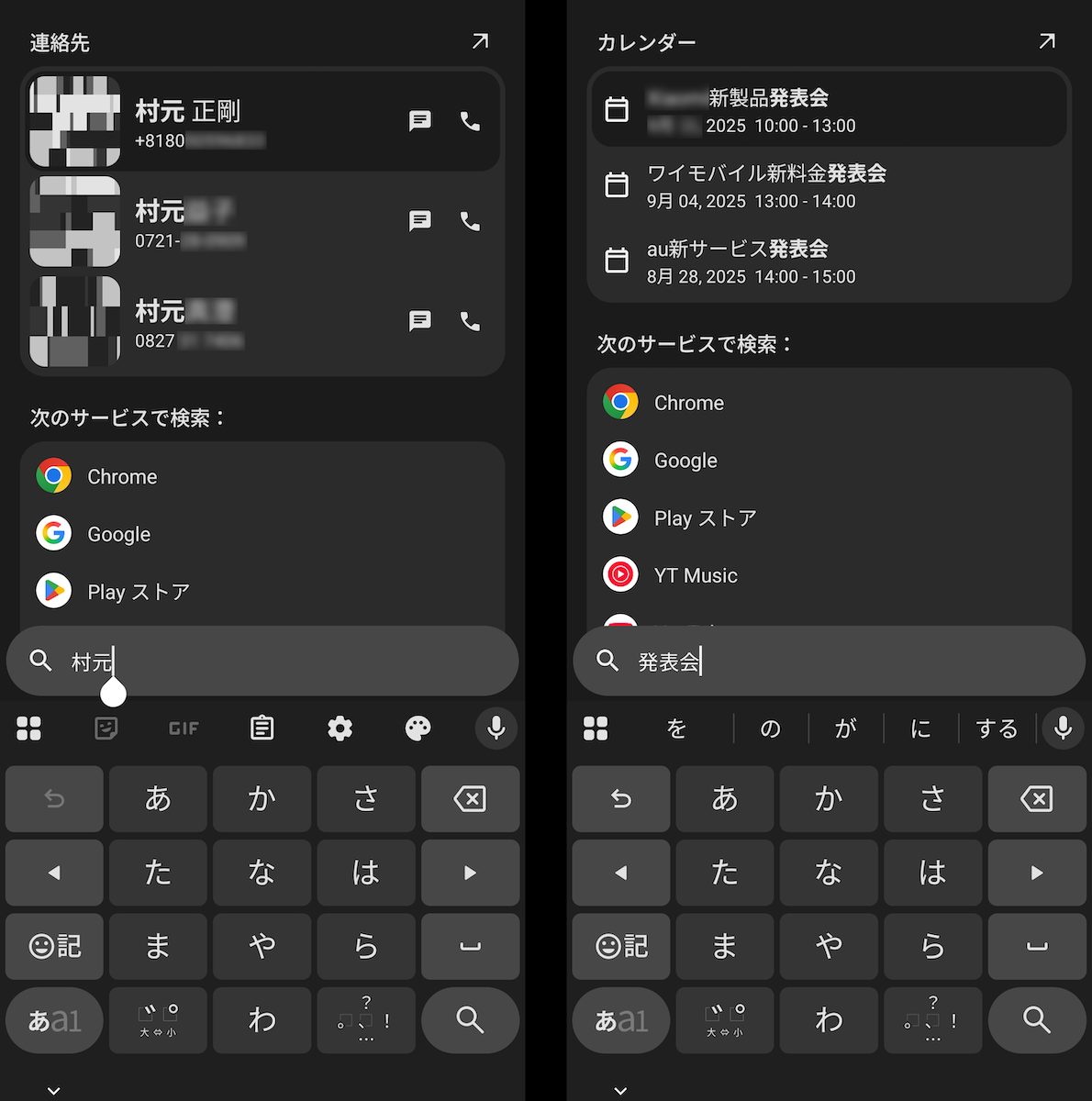Open the 連絡先 expand arrow

480,41
